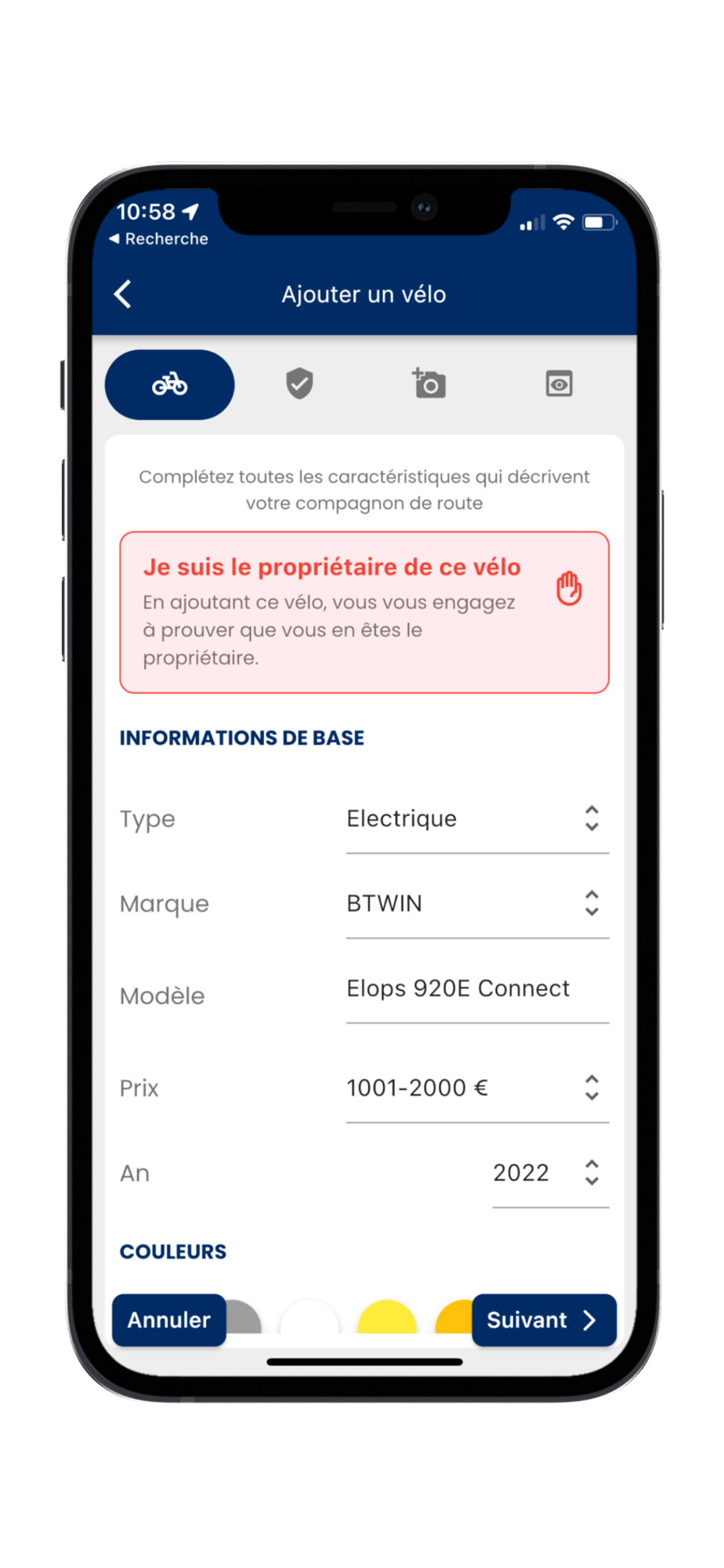Tap the Annuler button
The image size is (724, 1568).
[169, 1320]
